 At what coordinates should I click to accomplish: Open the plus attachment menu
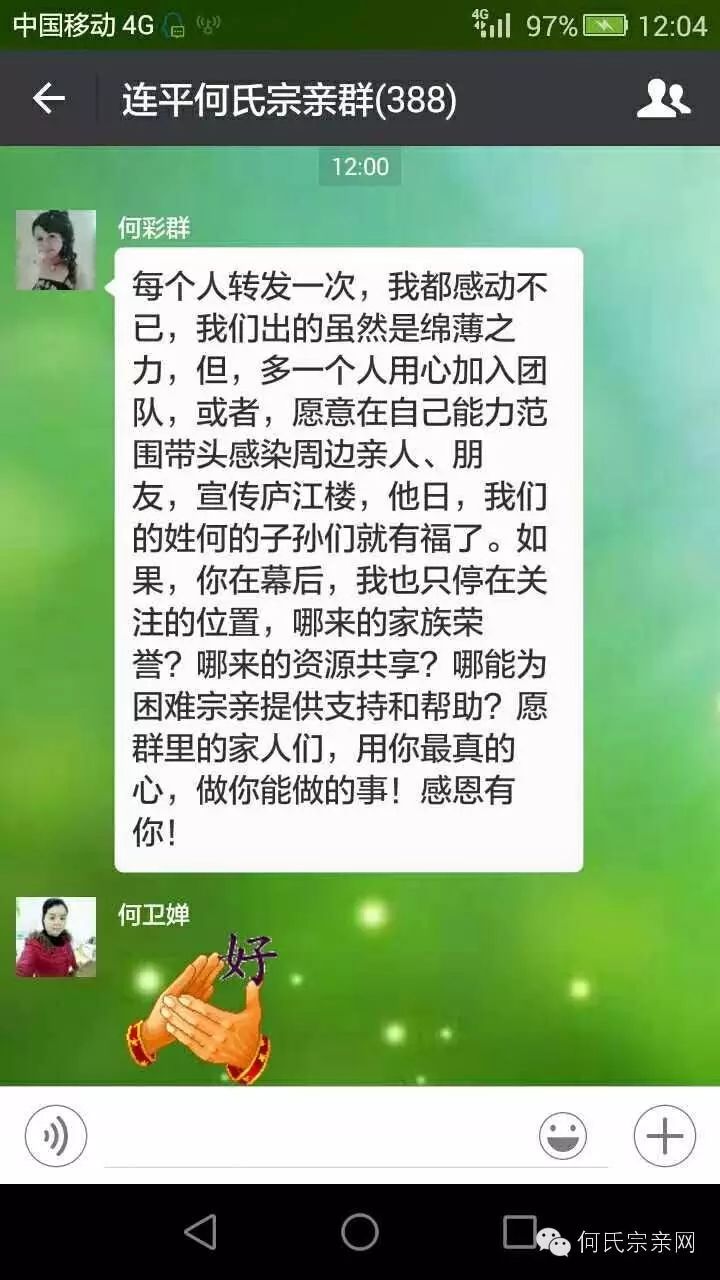point(664,1136)
